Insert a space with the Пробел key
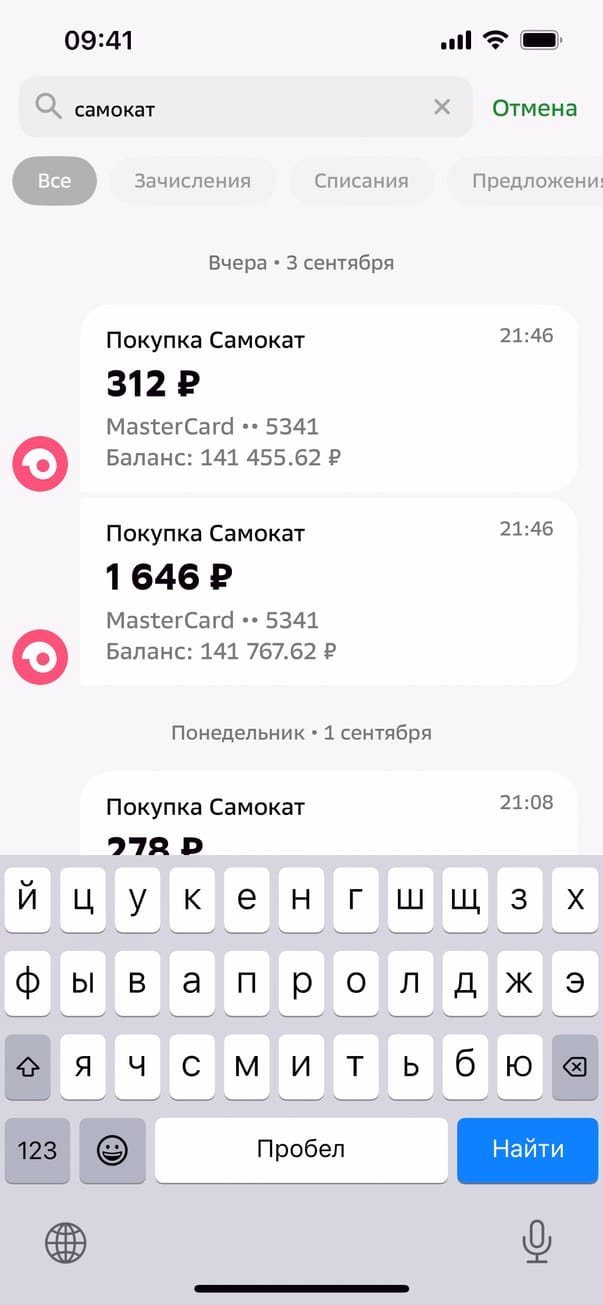 point(301,1150)
